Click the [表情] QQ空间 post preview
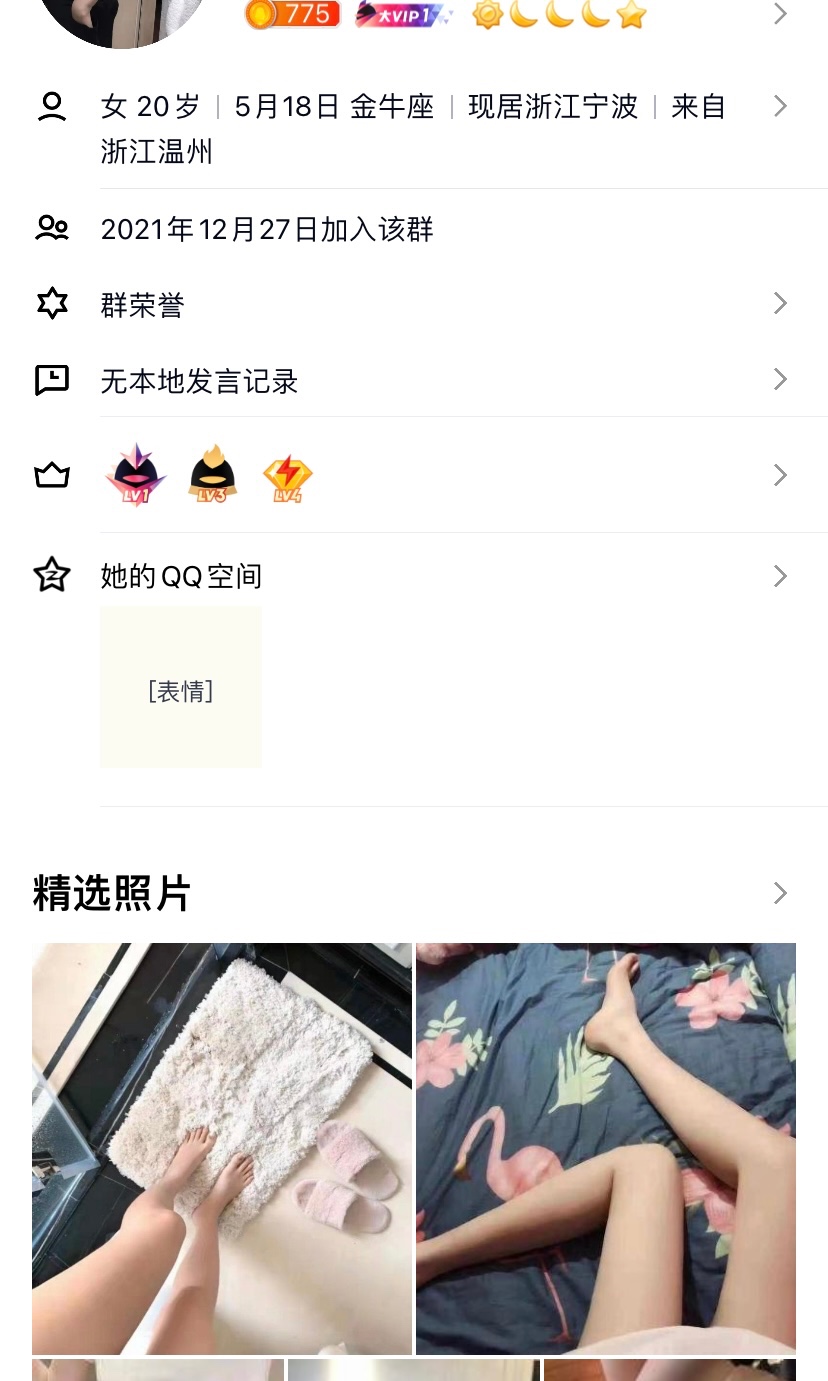The width and height of the screenshot is (828, 1381). click(x=180, y=686)
